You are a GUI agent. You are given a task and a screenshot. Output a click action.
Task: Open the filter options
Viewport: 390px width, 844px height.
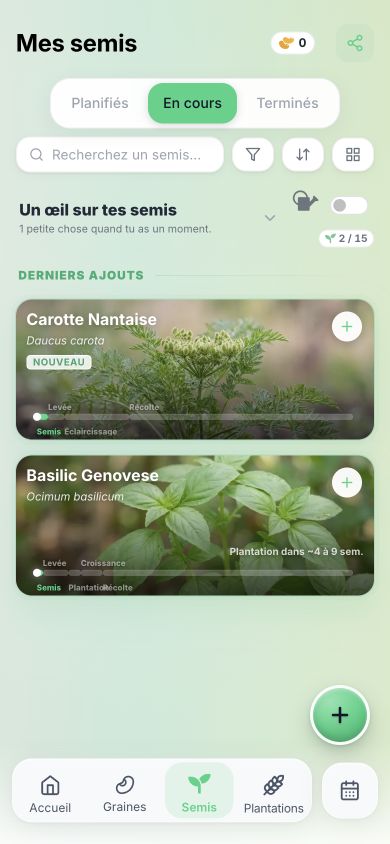click(253, 155)
